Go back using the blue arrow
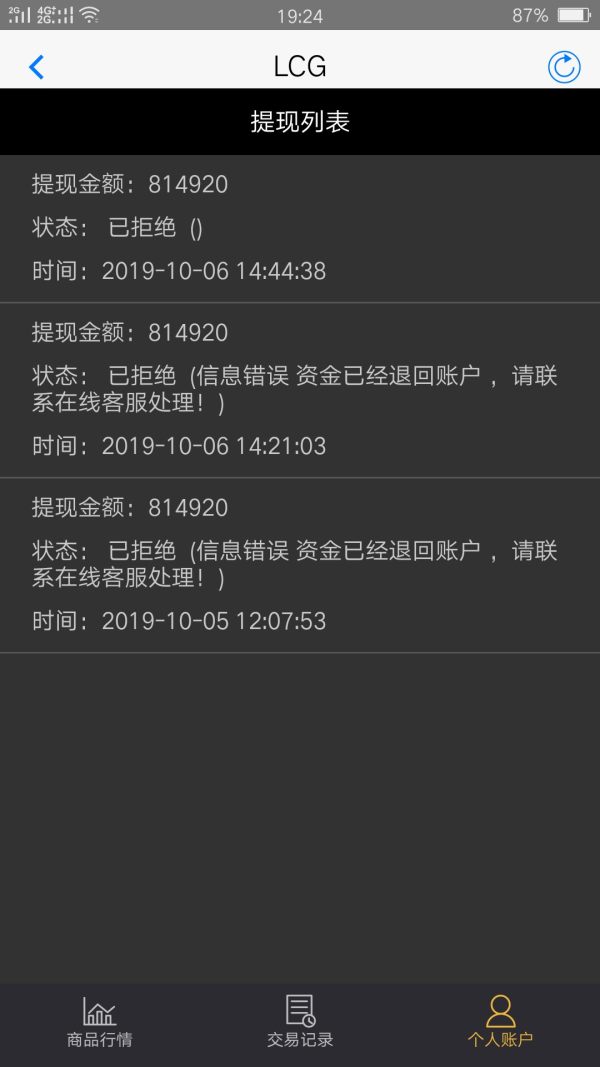Screen dimensions: 600x1067 pos(36,67)
